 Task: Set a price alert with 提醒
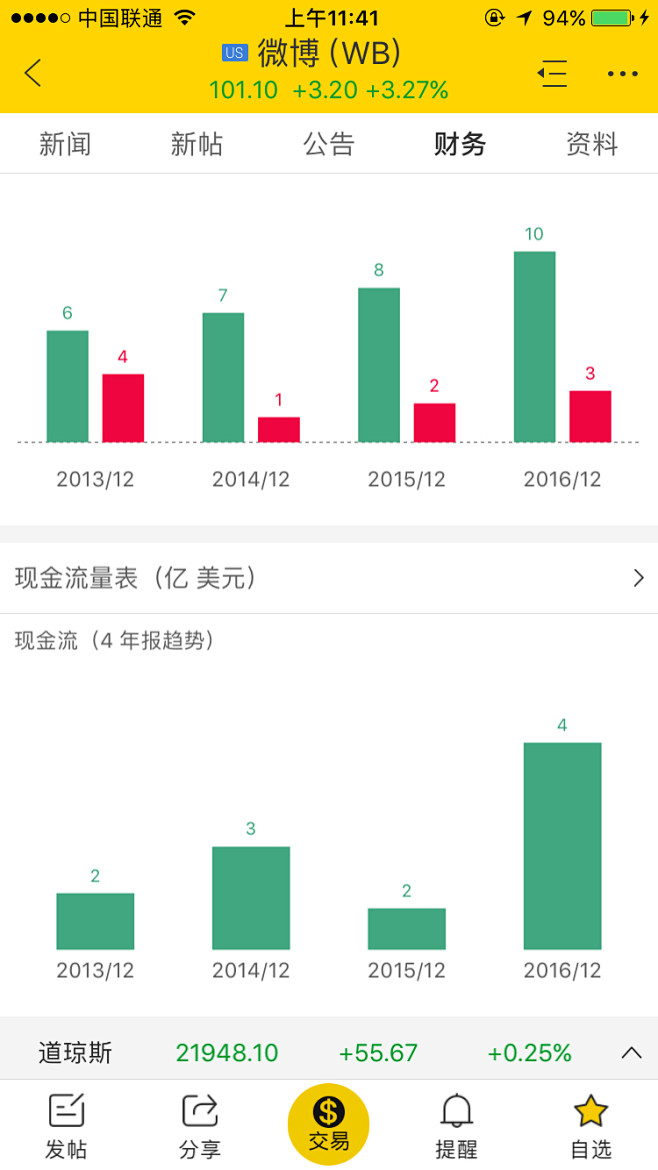pyautogui.click(x=457, y=1126)
